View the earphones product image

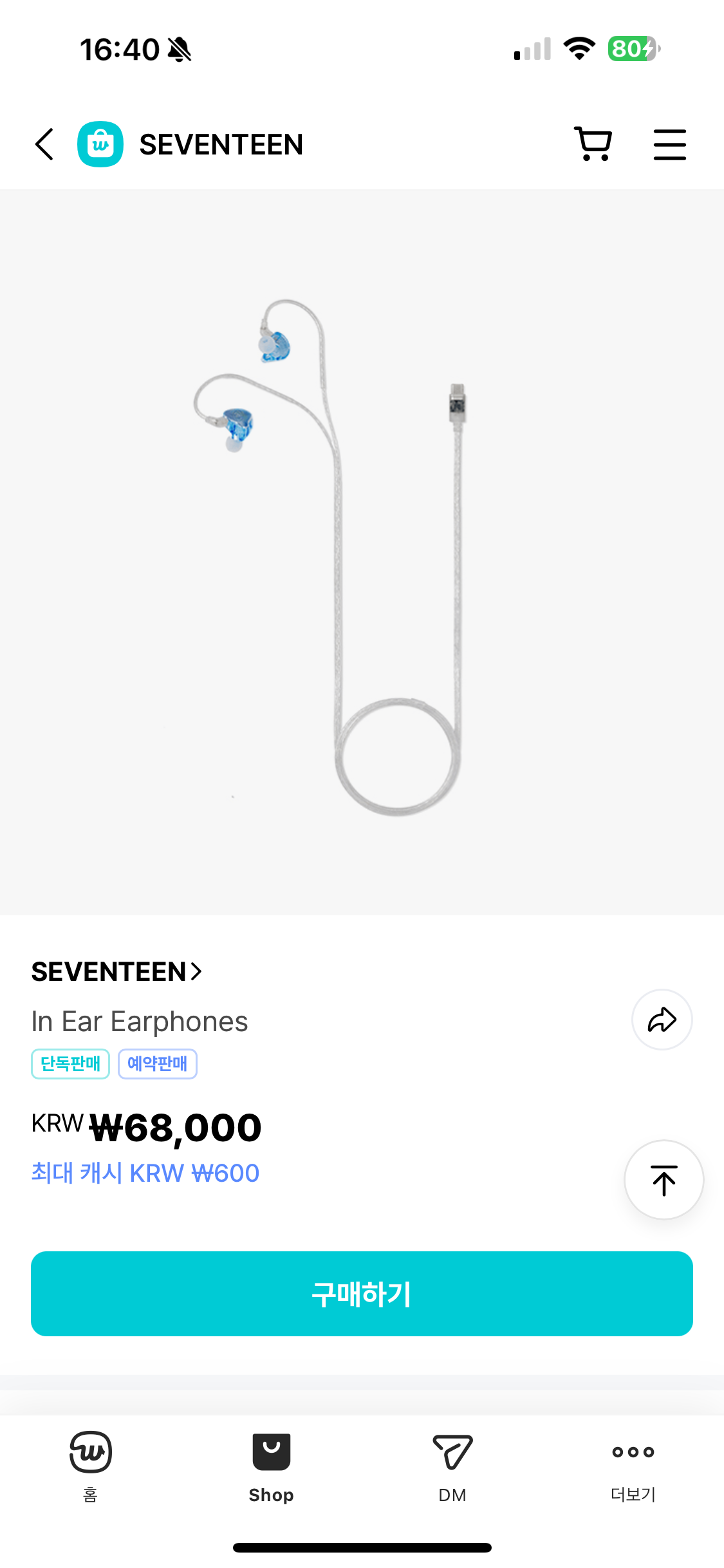[362, 552]
